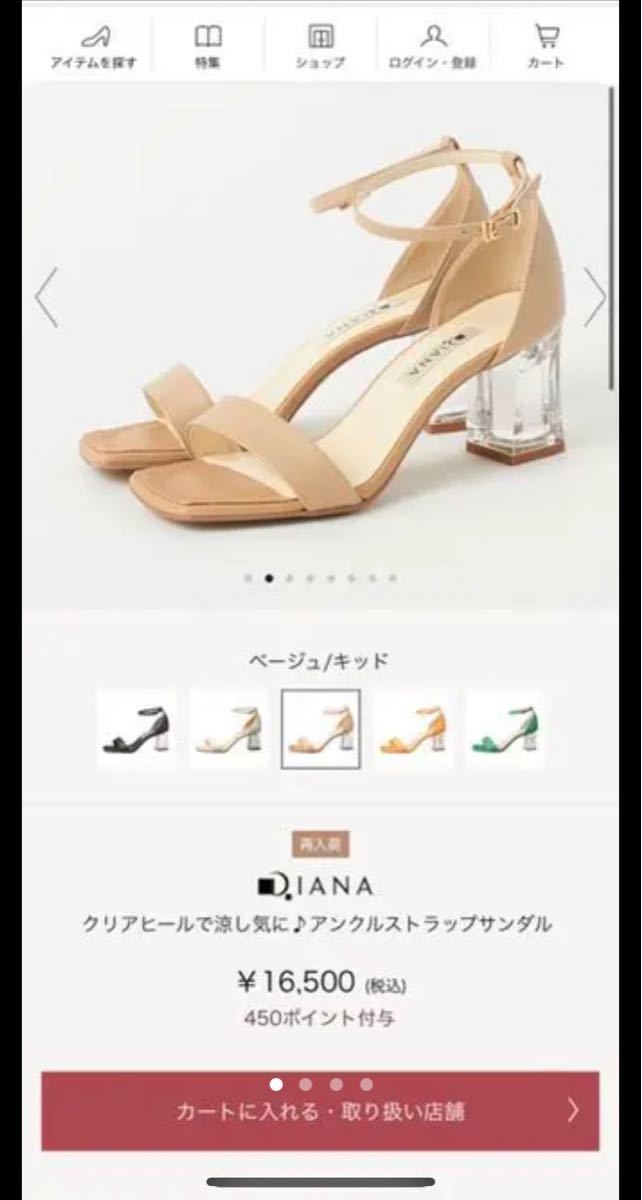Open the カート shopping cart

(x=547, y=46)
